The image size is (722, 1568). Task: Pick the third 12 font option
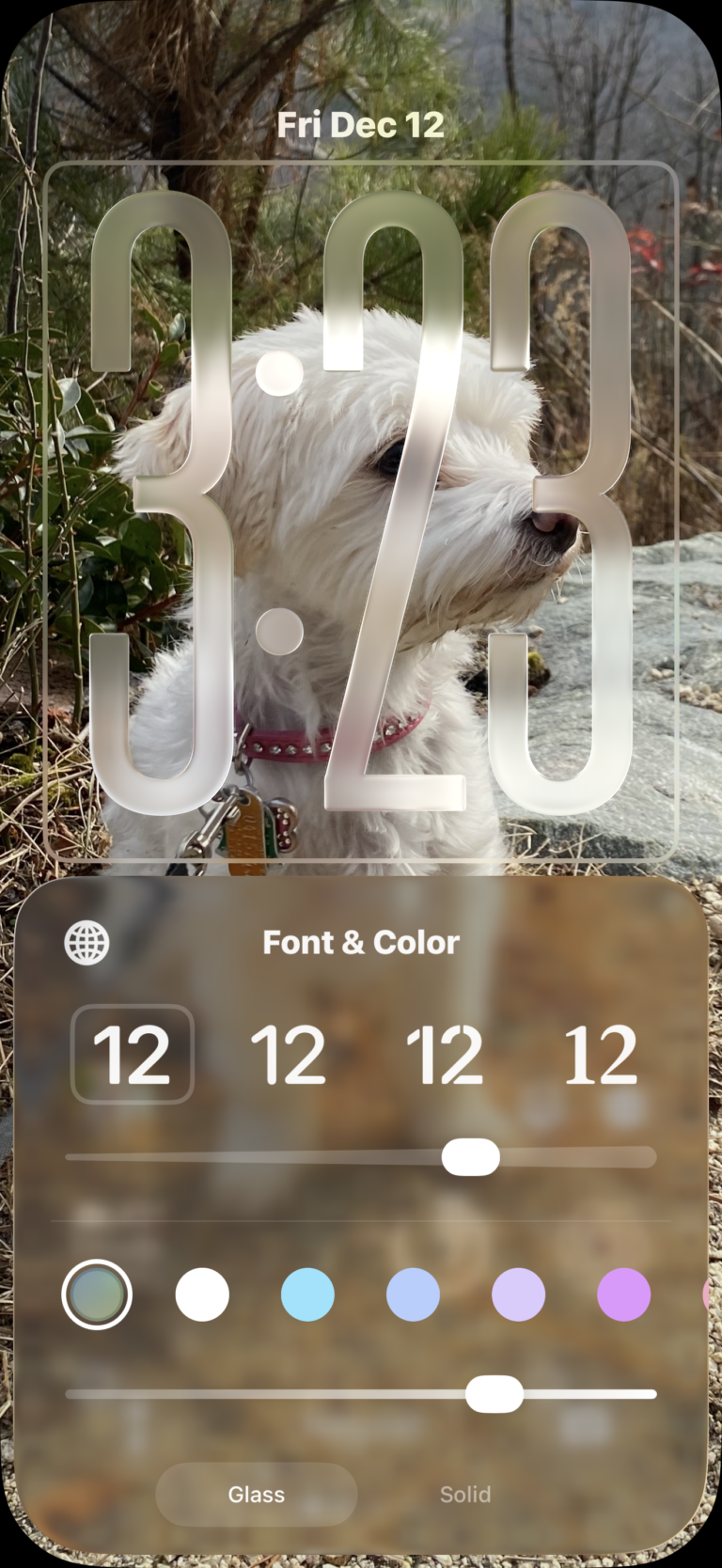(x=445, y=1054)
